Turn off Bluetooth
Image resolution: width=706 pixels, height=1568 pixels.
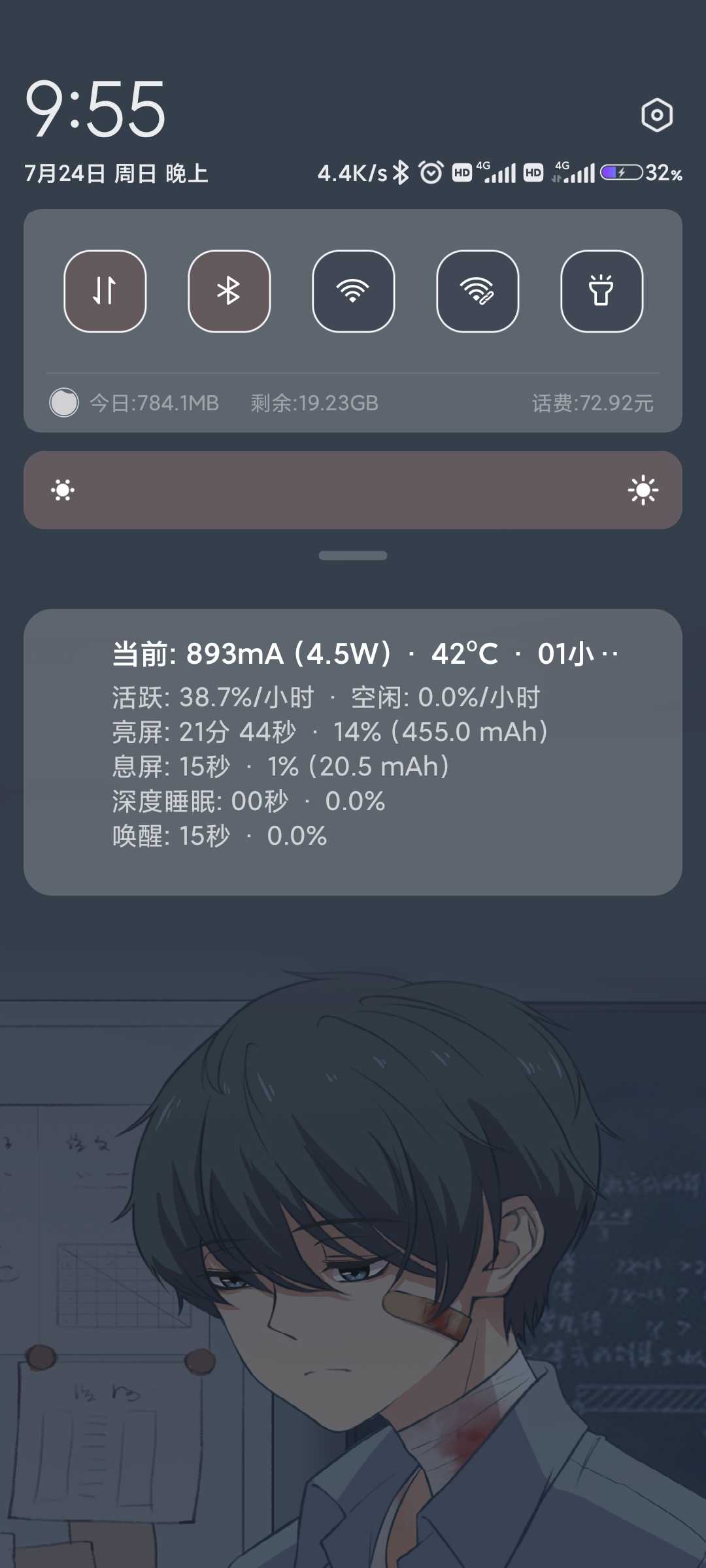click(x=229, y=291)
